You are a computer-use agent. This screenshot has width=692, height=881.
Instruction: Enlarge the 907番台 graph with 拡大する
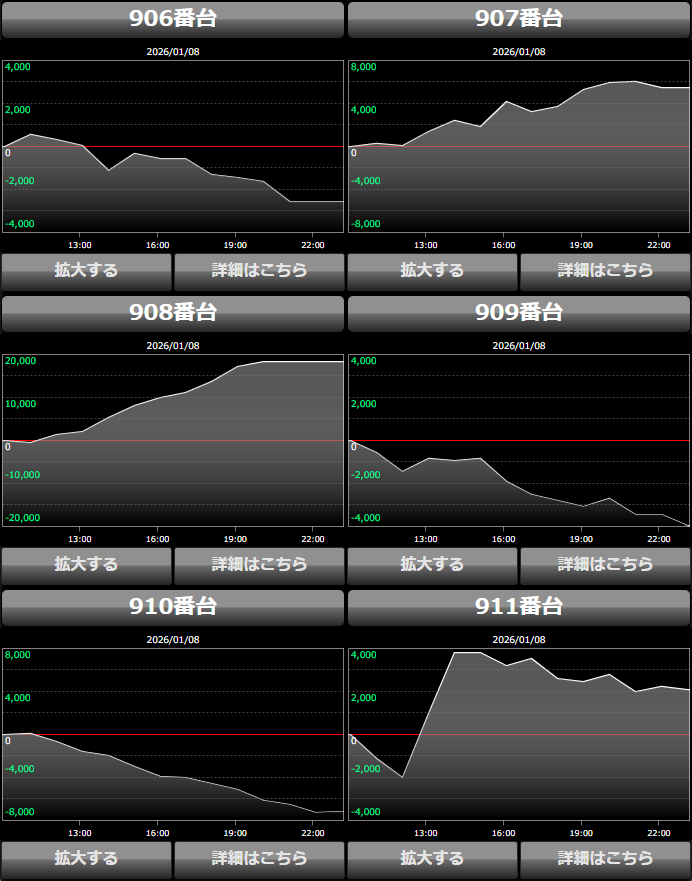[432, 270]
